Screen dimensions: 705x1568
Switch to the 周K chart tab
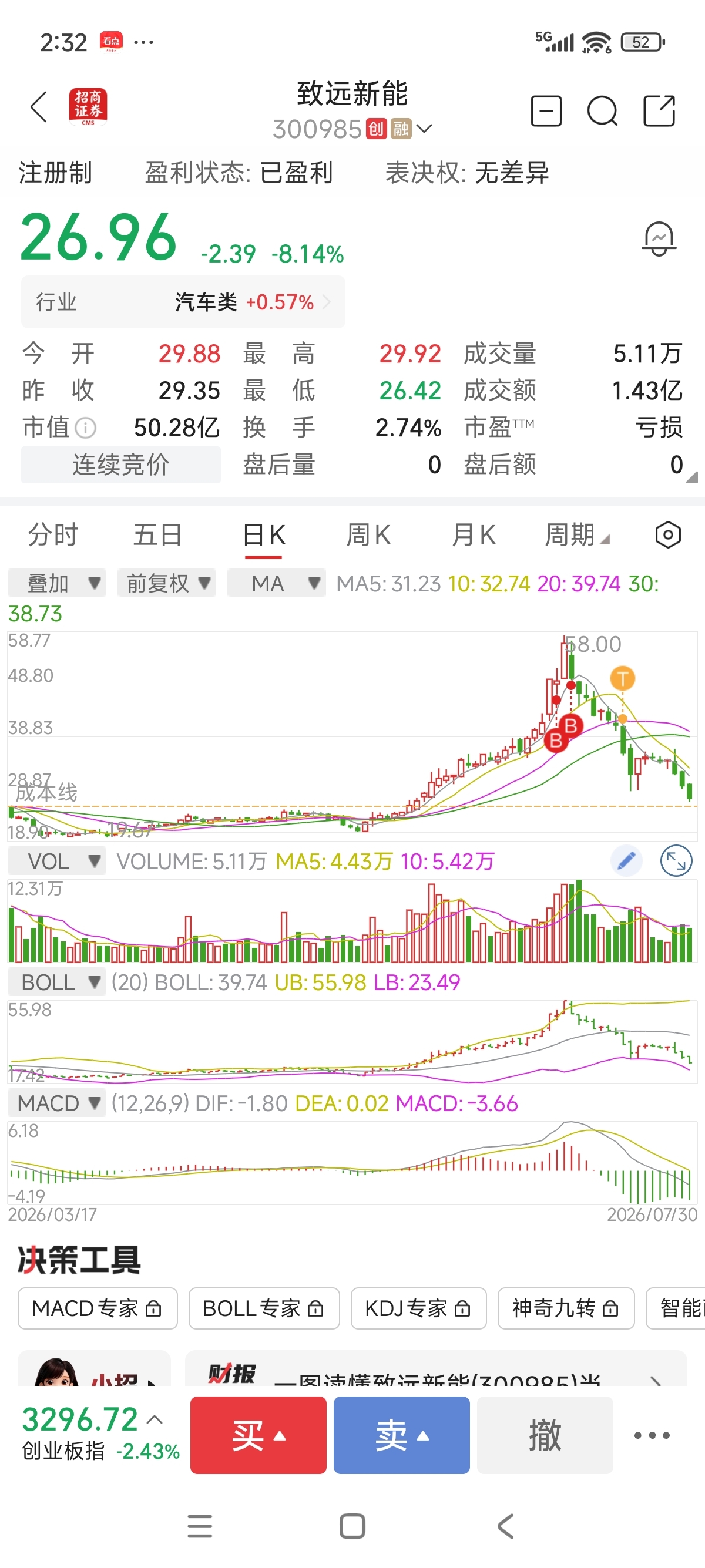368,535
